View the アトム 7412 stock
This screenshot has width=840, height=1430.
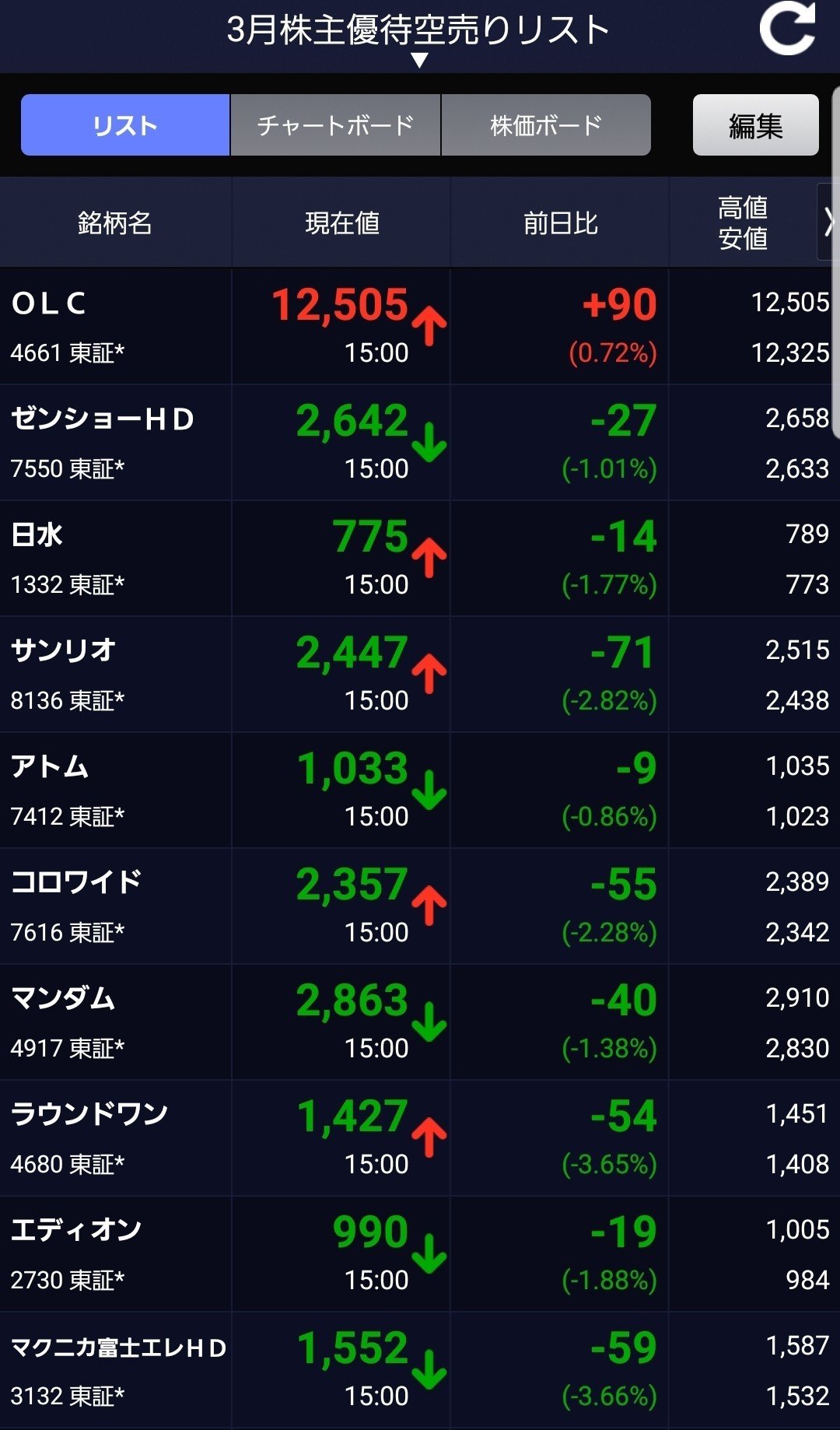point(420,790)
